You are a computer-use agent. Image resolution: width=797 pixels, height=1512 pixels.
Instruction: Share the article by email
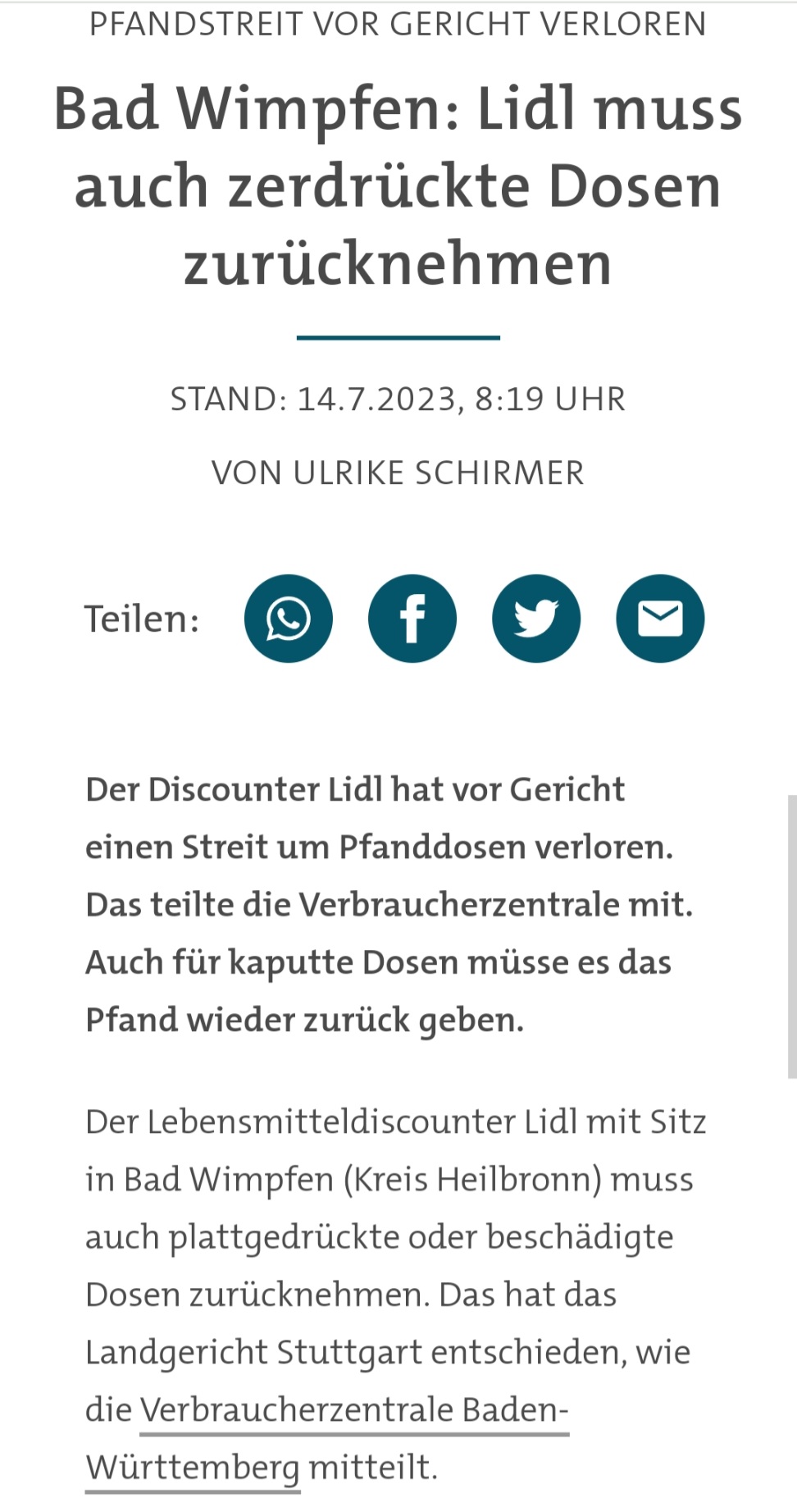point(660,619)
